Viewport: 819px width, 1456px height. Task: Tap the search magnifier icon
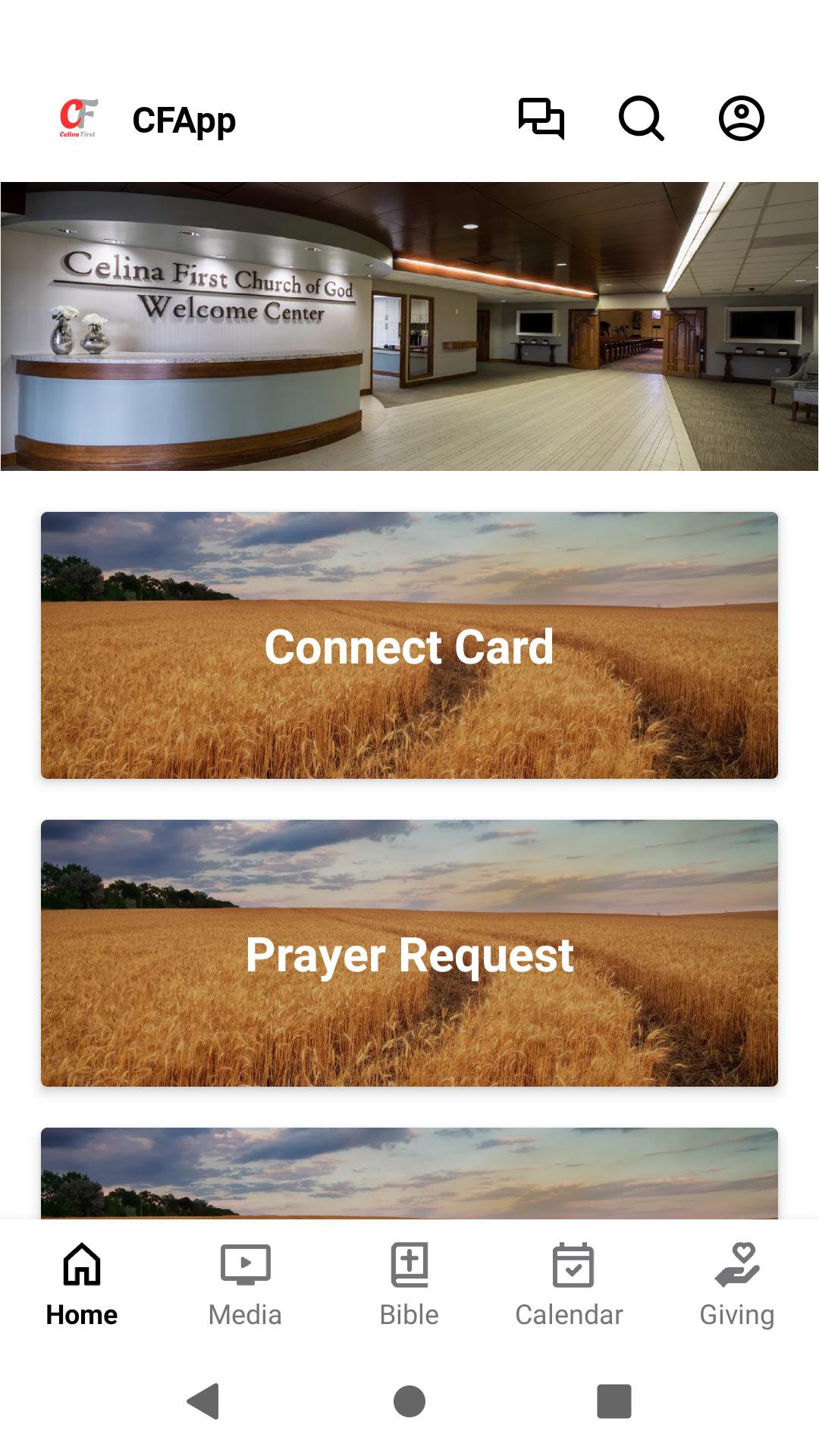point(641,119)
